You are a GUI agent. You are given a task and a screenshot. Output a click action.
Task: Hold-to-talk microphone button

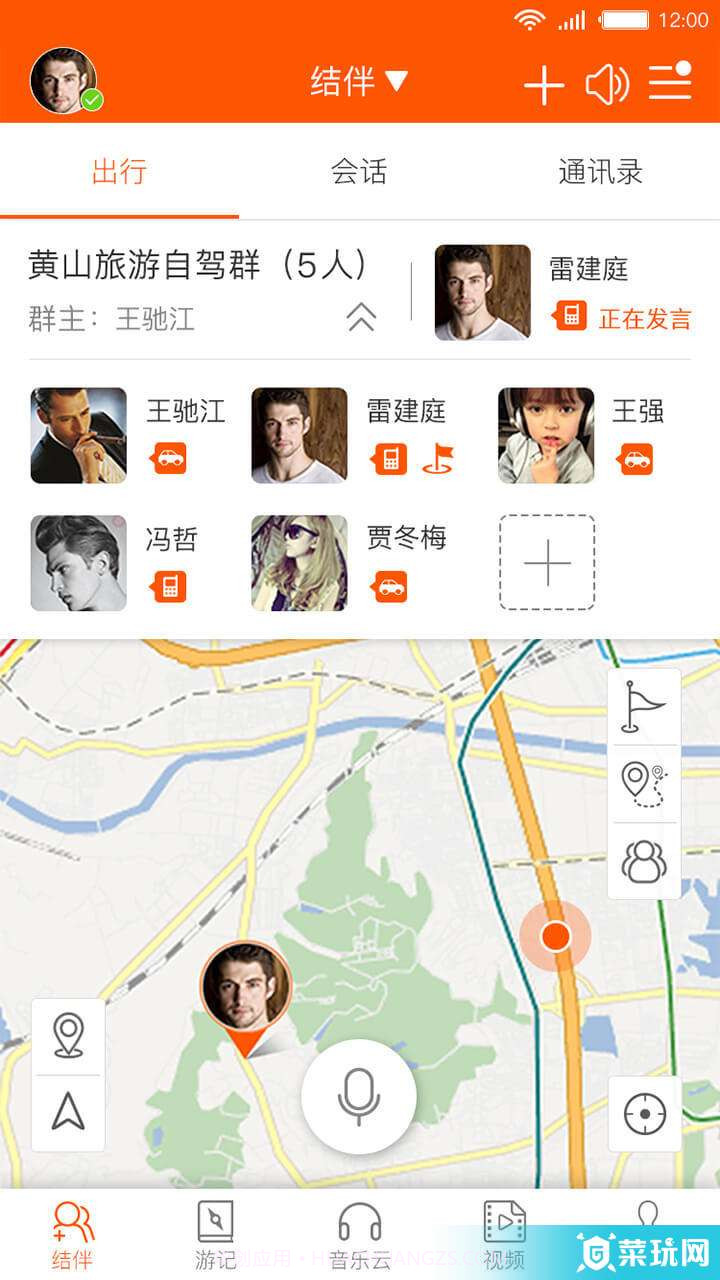pyautogui.click(x=359, y=1096)
